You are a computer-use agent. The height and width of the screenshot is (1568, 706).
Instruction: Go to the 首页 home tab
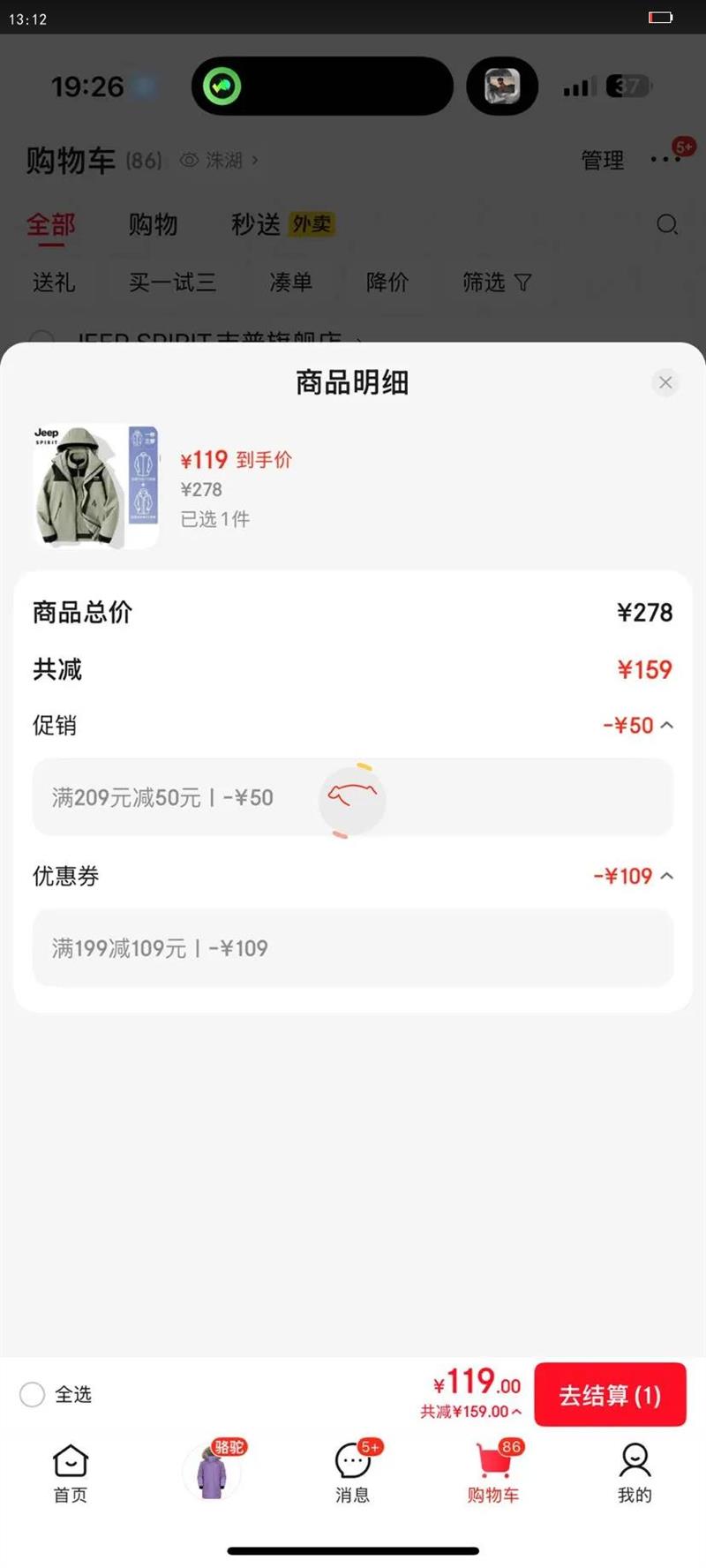pos(71,1473)
